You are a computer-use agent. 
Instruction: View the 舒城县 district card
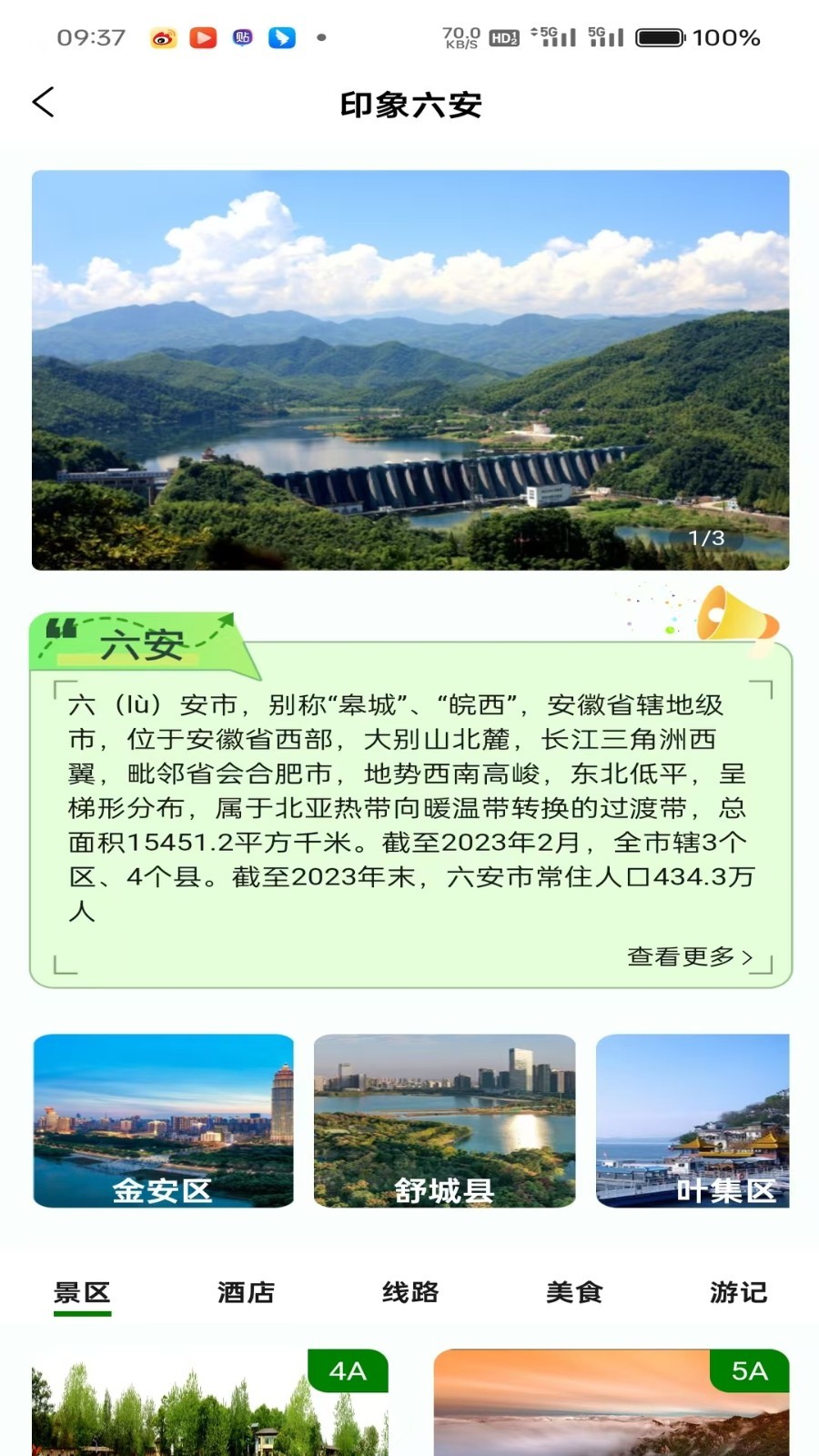coord(444,1123)
